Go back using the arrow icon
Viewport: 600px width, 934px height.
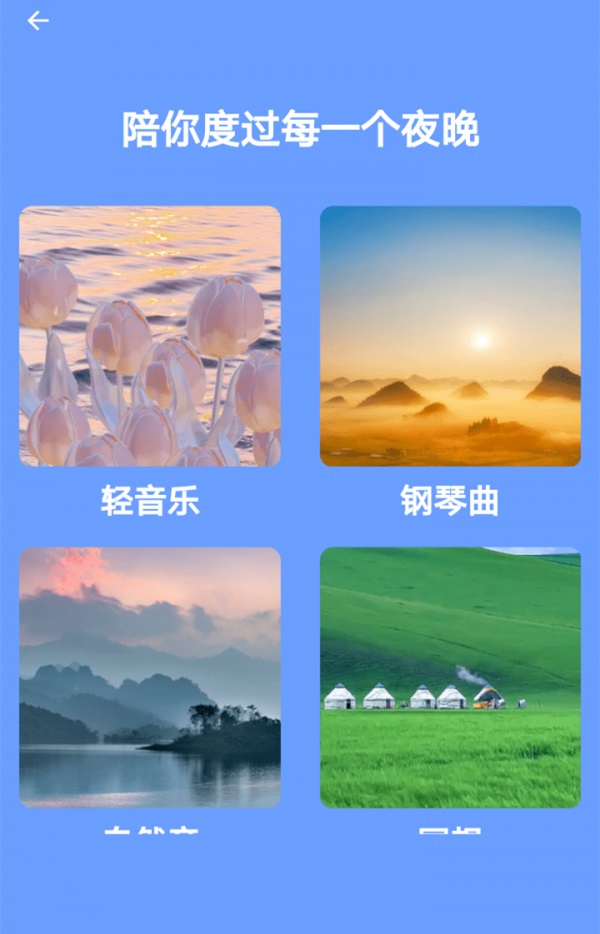[x=38, y=21]
